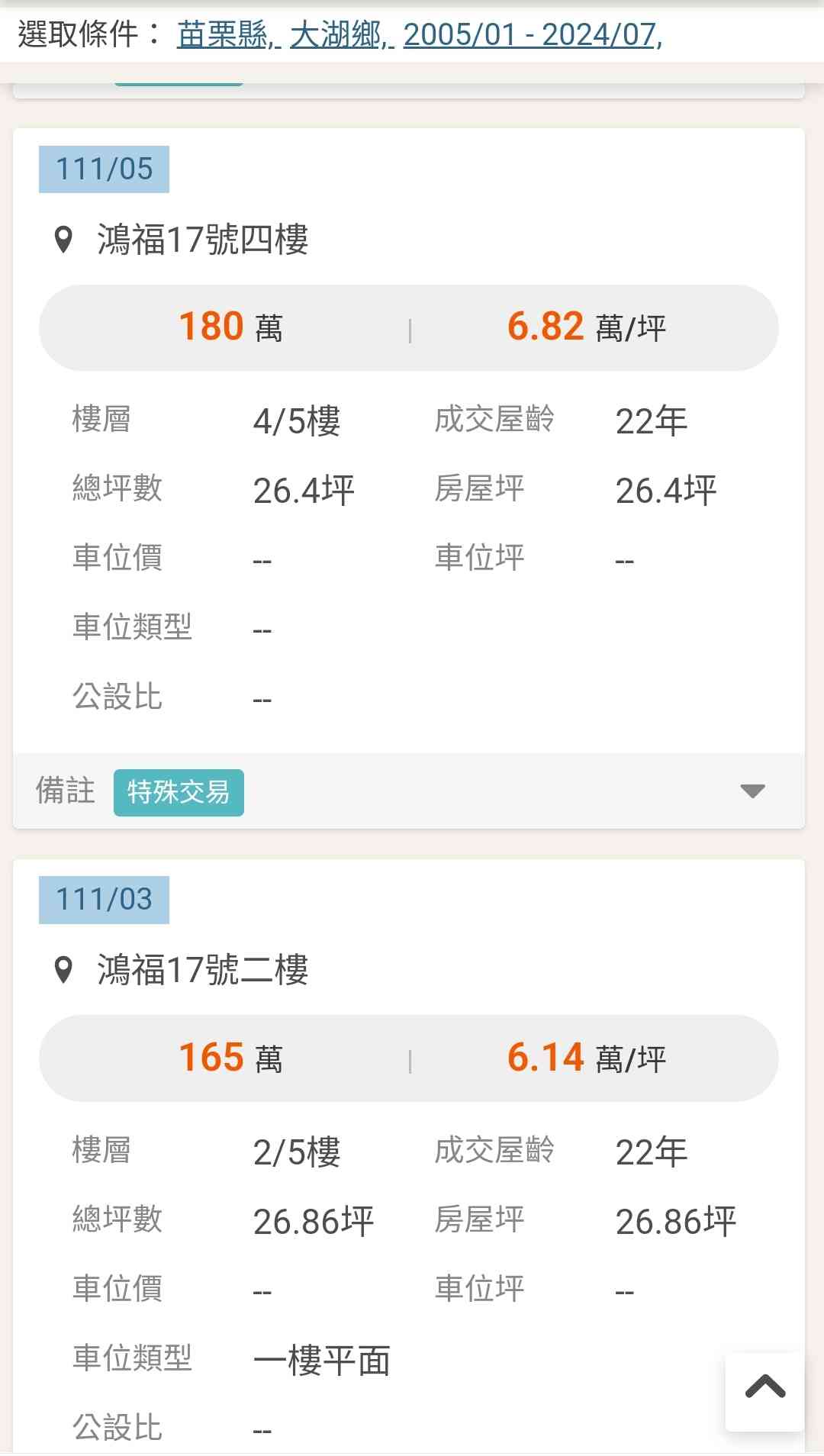This screenshot has height=1456, width=824.
Task: Open the 鴻福17號二樓 transaction card
Action: tap(203, 970)
